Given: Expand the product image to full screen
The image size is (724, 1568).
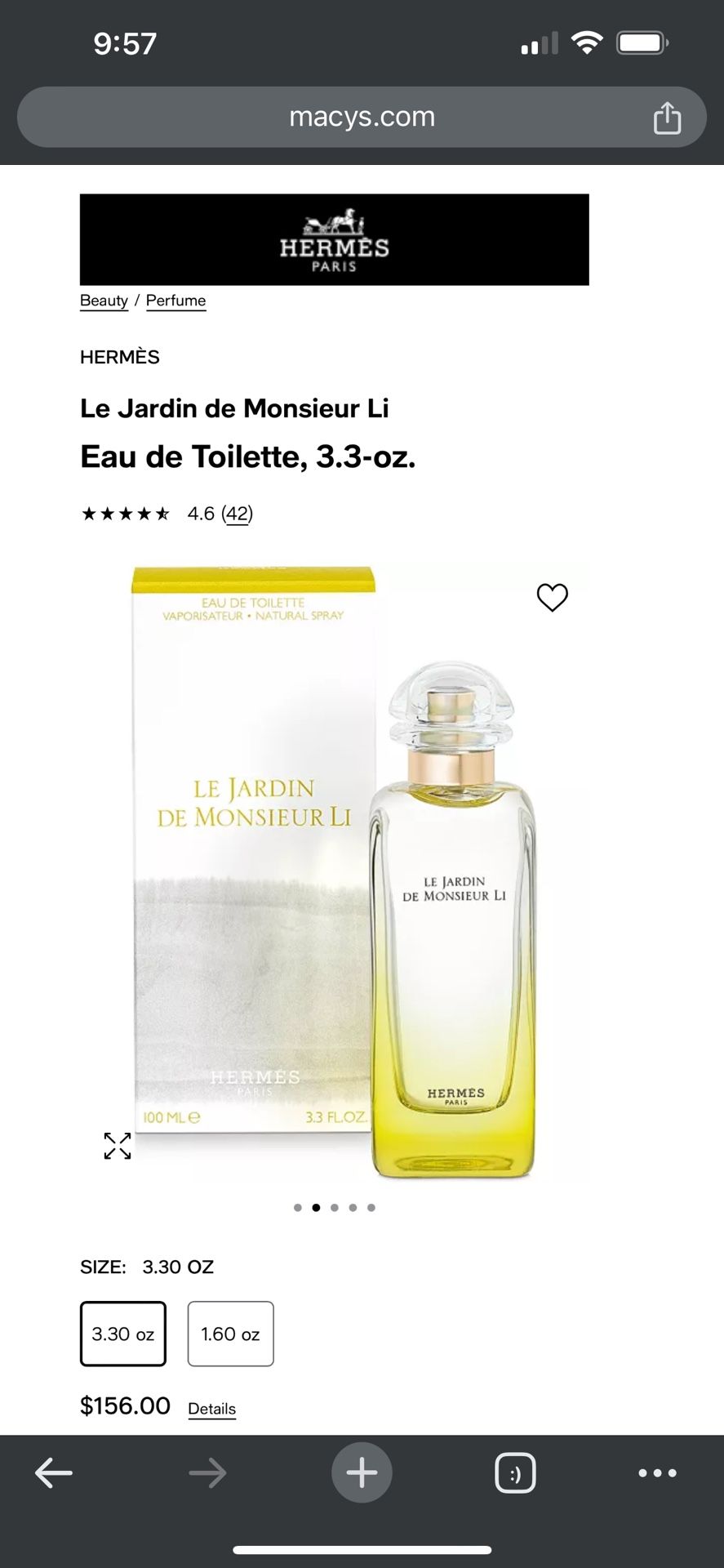Looking at the screenshot, I should point(118,1146).
